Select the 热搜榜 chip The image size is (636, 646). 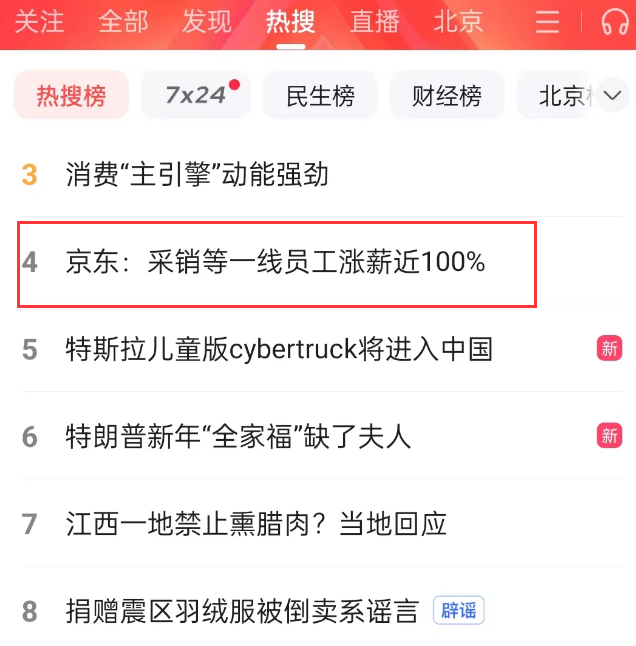click(71, 96)
